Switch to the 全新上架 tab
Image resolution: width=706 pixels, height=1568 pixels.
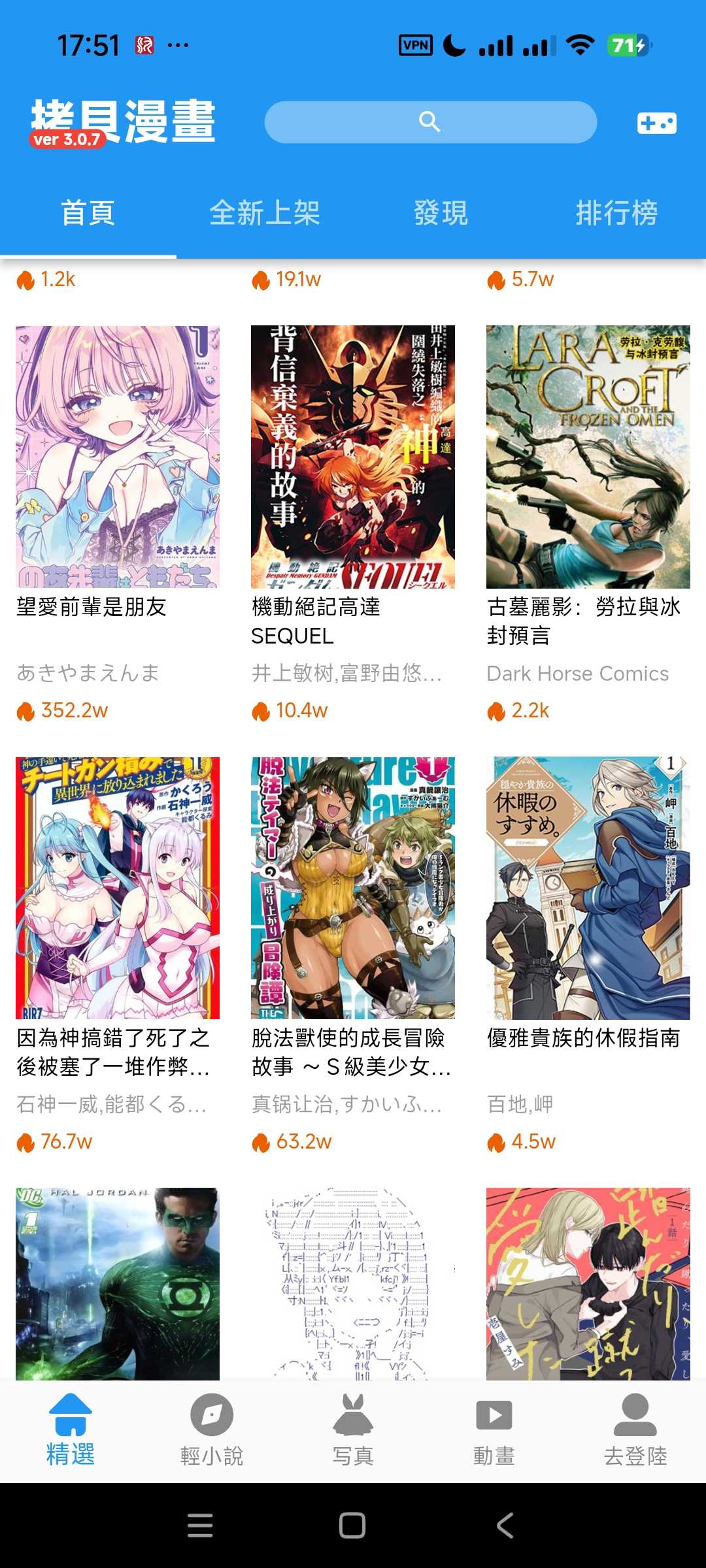pyautogui.click(x=264, y=213)
